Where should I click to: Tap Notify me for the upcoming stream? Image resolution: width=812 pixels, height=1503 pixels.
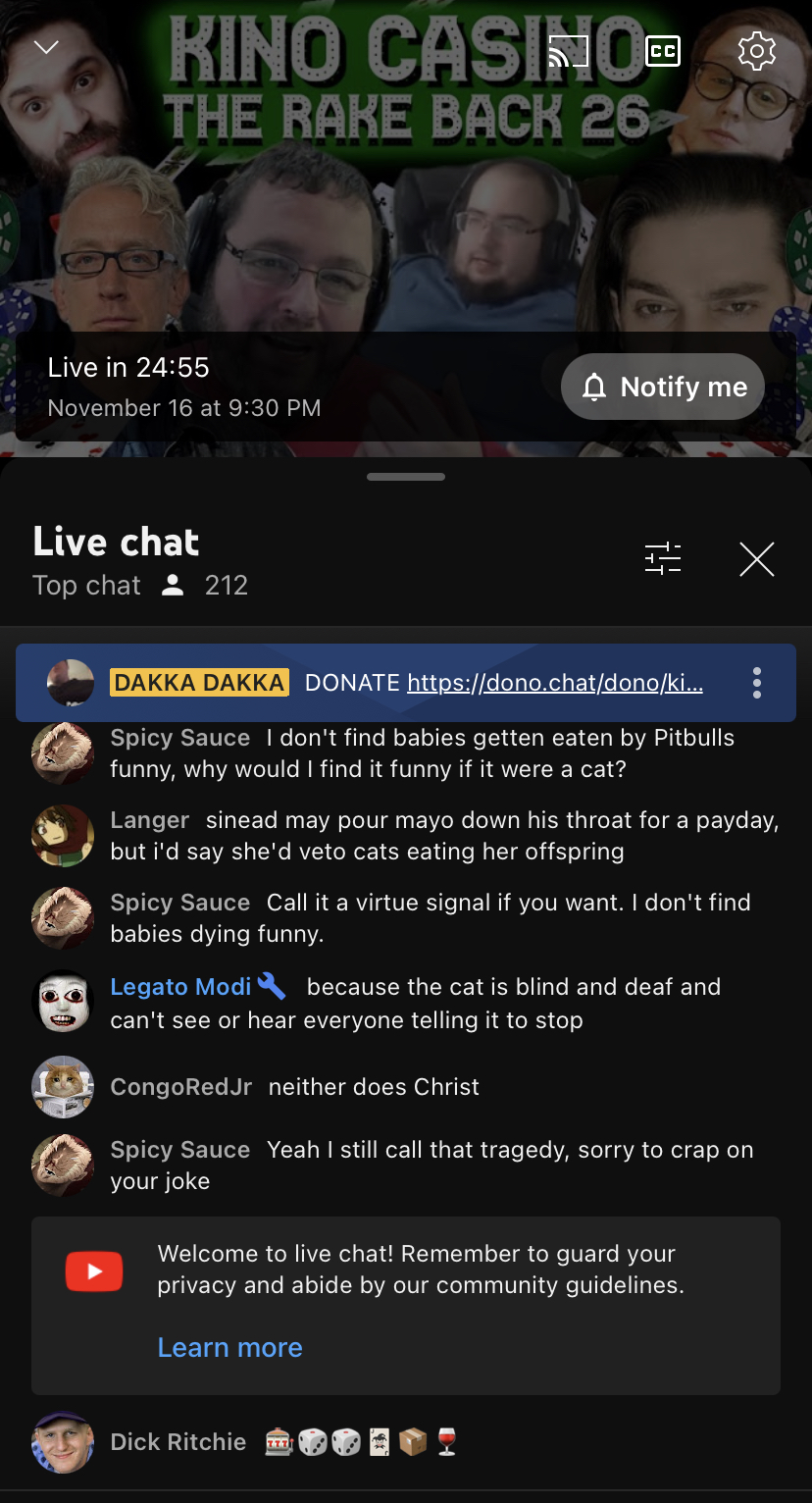tap(663, 388)
